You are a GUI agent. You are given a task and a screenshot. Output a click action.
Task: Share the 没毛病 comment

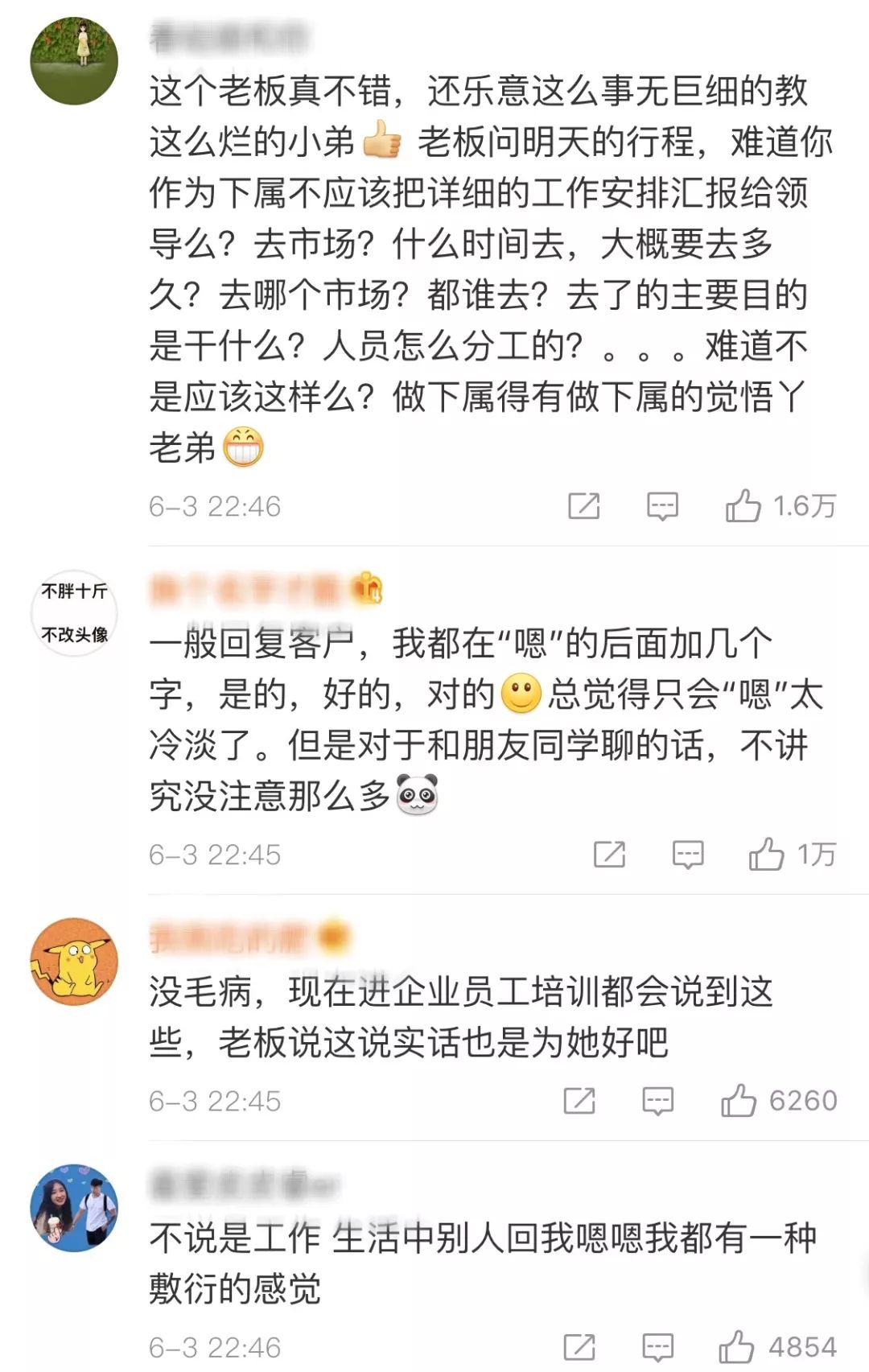pyautogui.click(x=579, y=1100)
